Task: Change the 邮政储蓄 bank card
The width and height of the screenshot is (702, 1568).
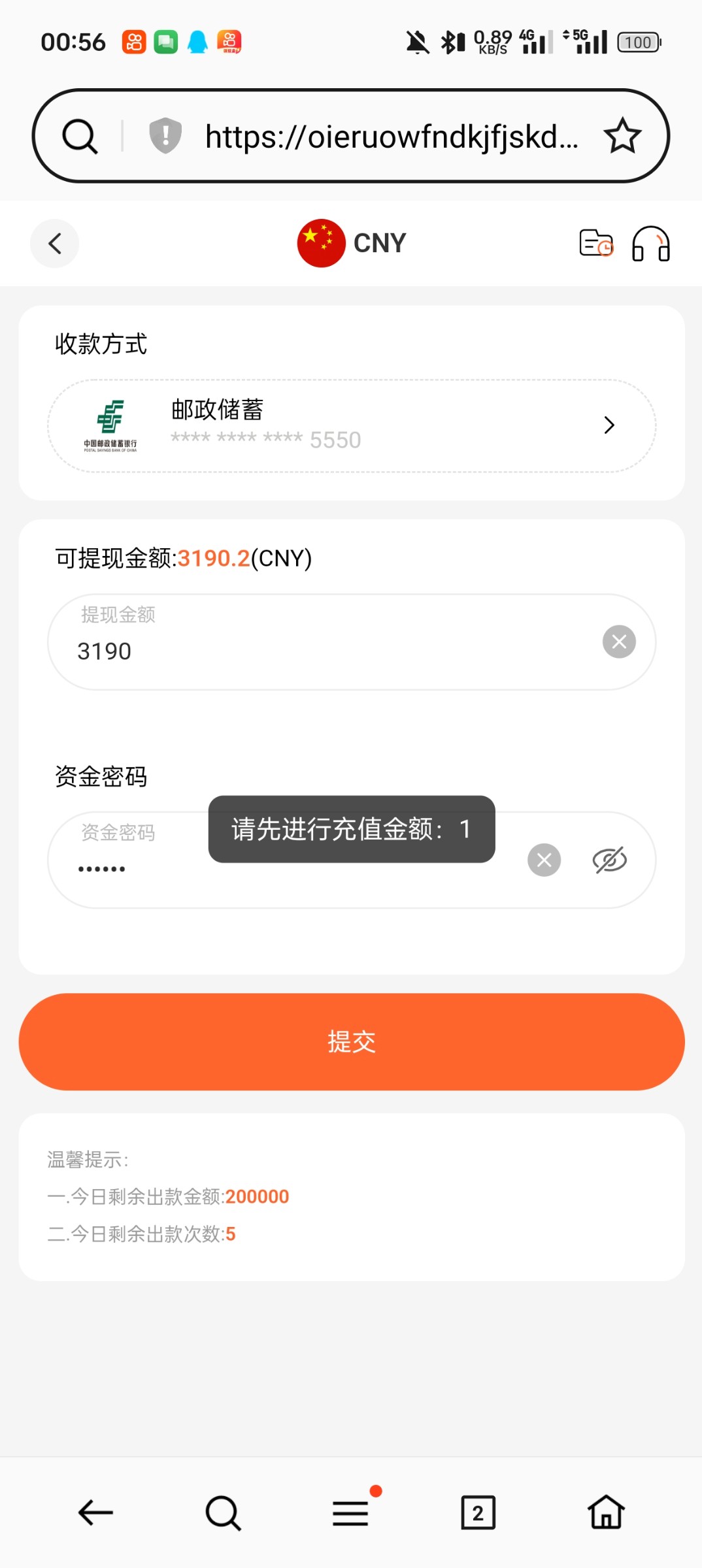Action: [x=352, y=426]
